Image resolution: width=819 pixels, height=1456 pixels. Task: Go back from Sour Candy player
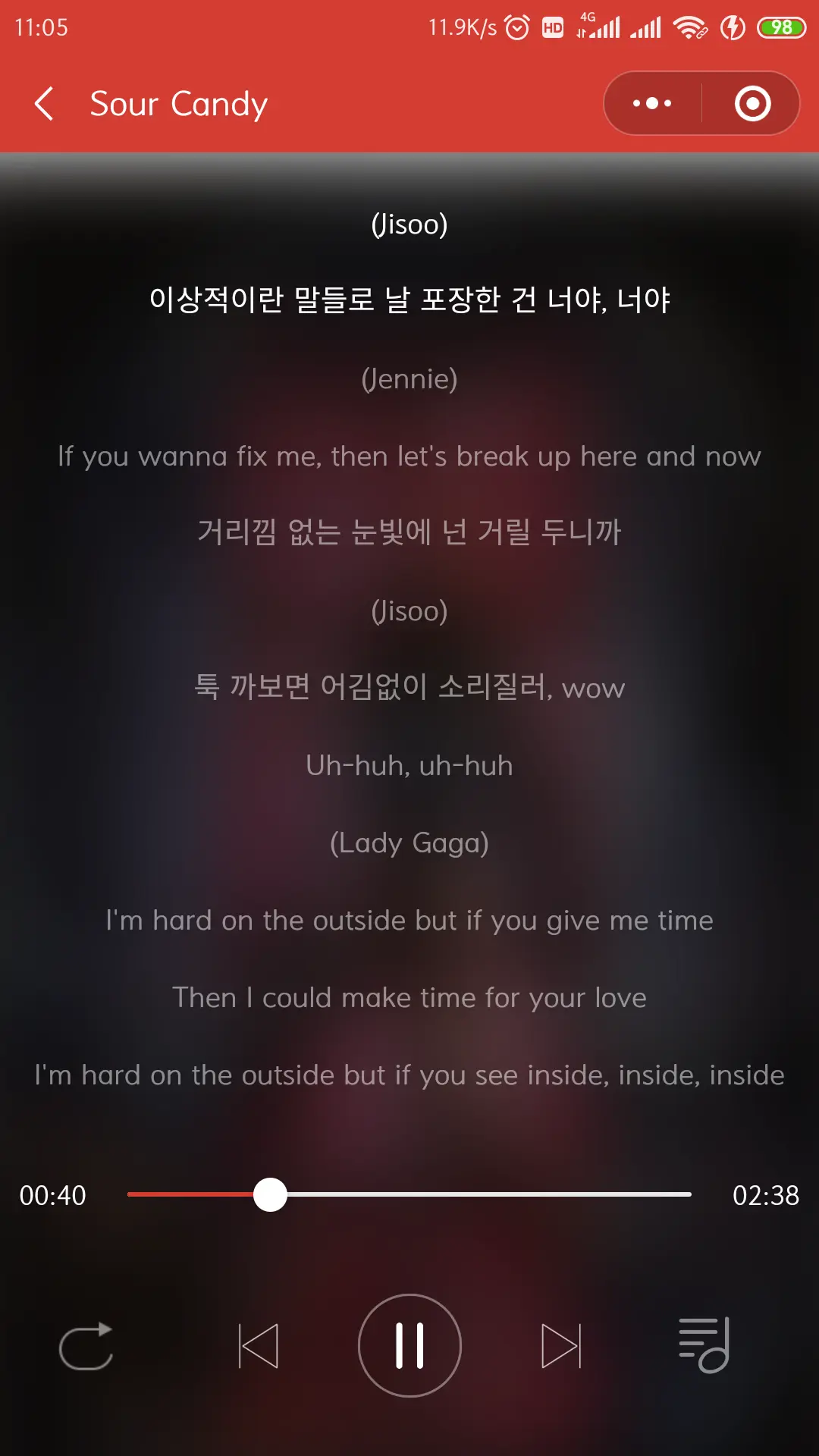pyautogui.click(x=44, y=104)
